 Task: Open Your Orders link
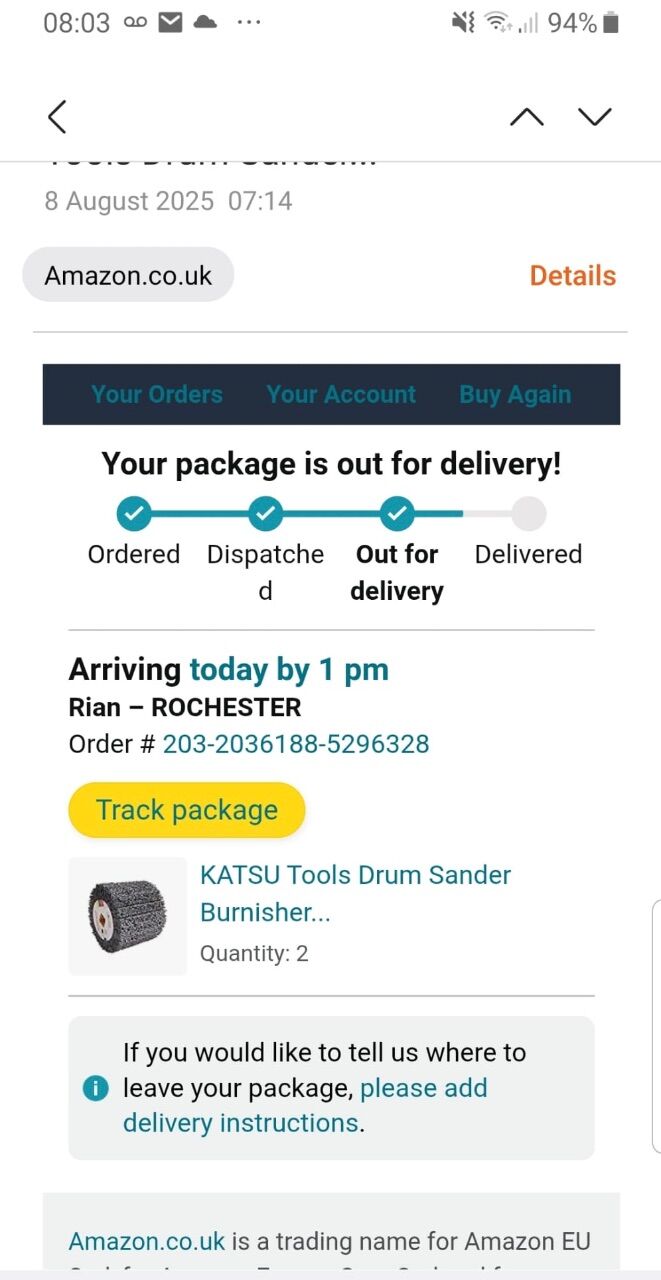157,394
